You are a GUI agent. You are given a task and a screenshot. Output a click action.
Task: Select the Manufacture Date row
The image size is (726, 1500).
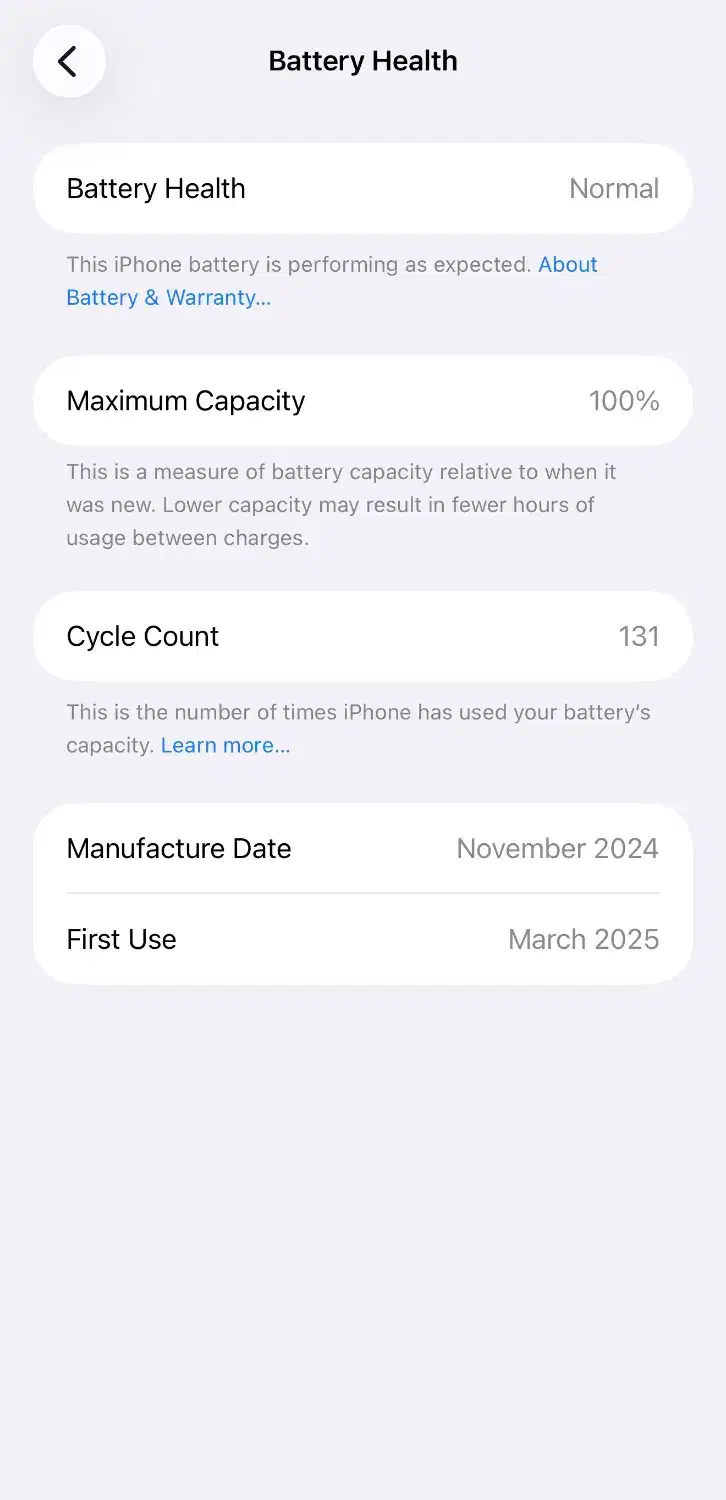pyautogui.click(x=362, y=848)
